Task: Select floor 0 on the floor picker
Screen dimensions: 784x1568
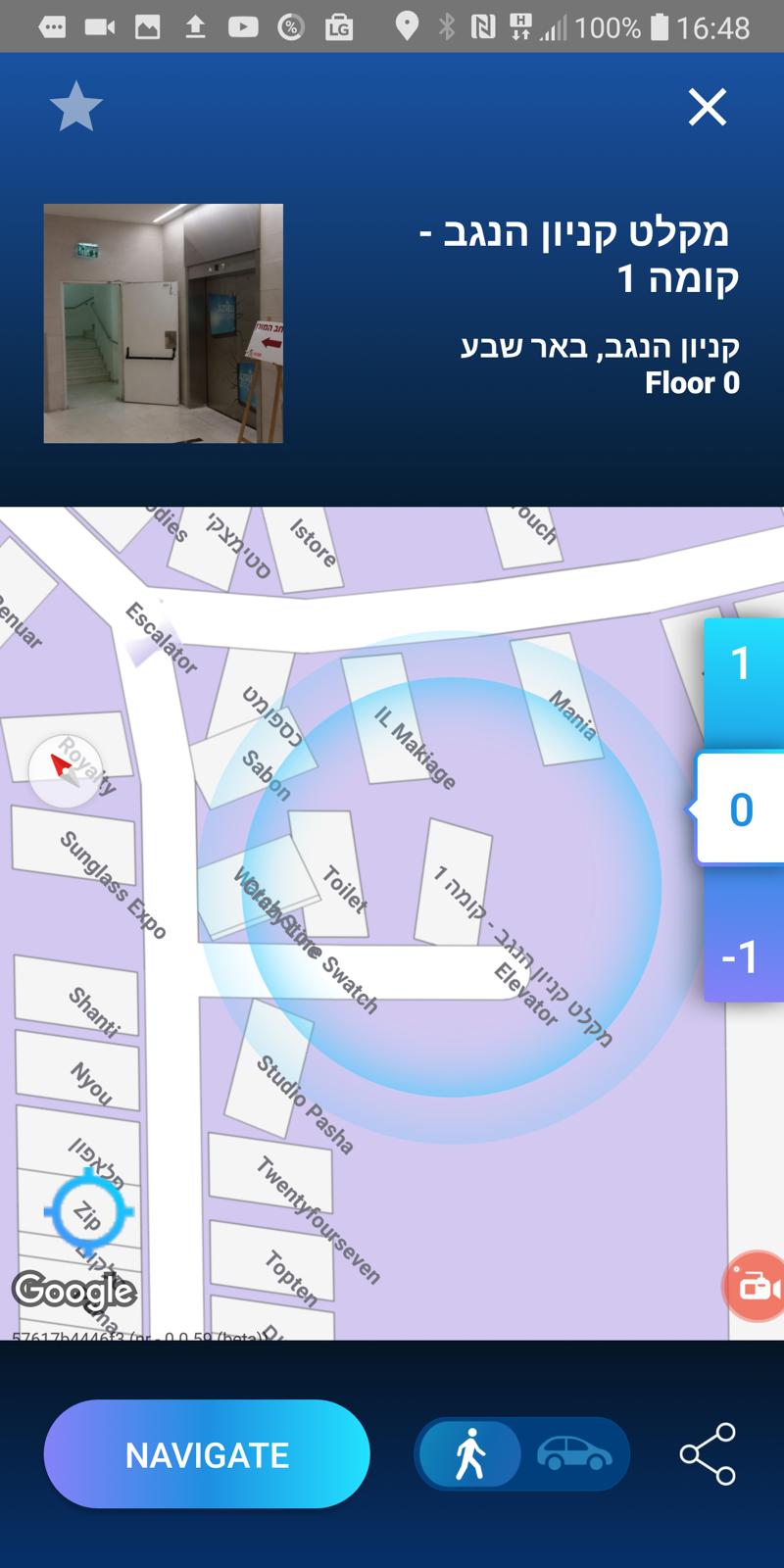Action: click(x=741, y=810)
